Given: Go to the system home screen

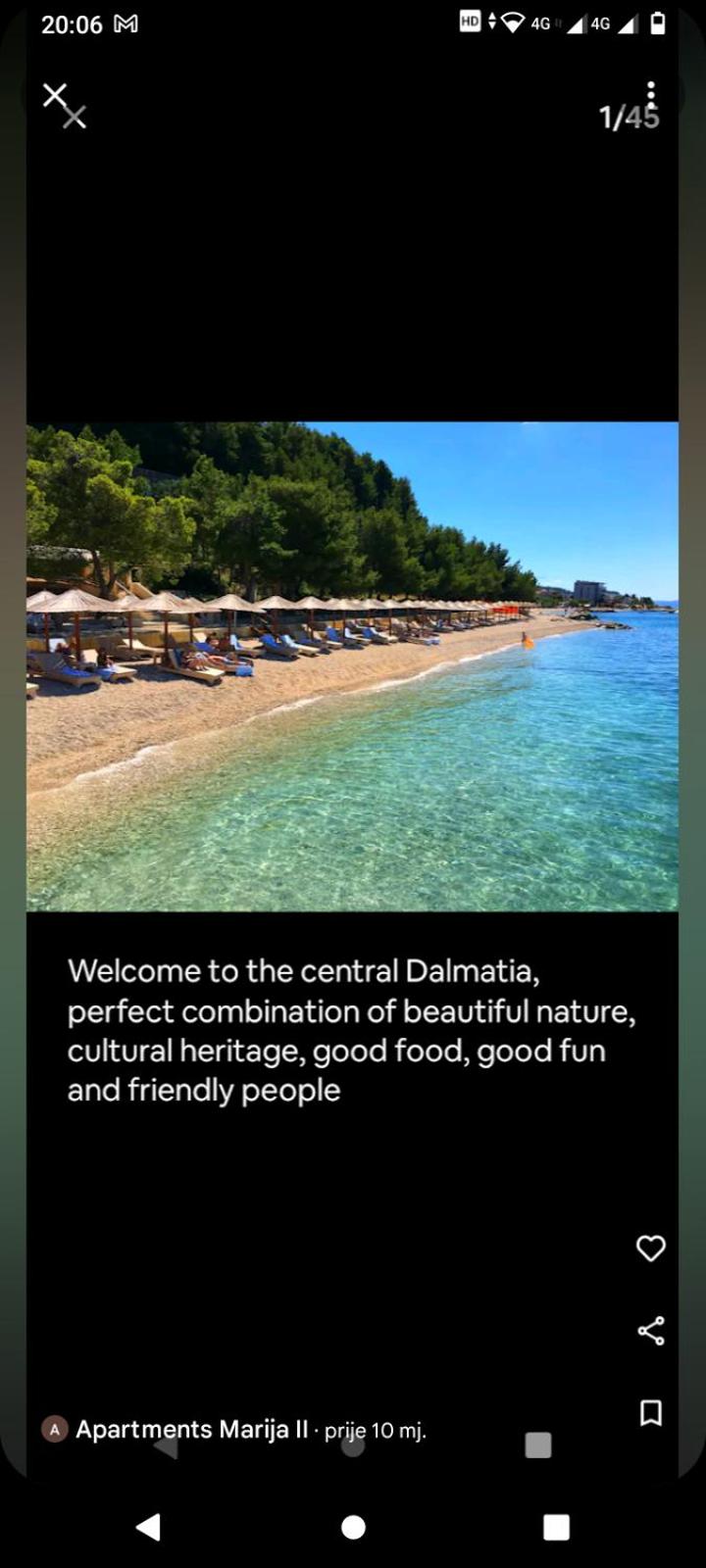Looking at the screenshot, I should click(353, 1526).
